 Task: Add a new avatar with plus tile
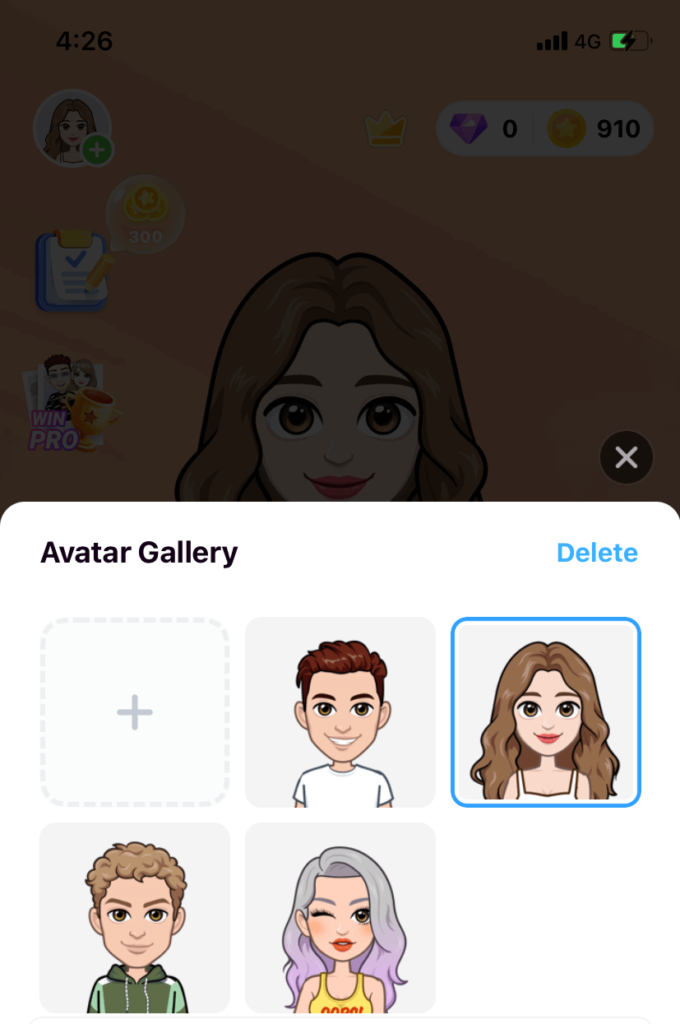click(135, 712)
